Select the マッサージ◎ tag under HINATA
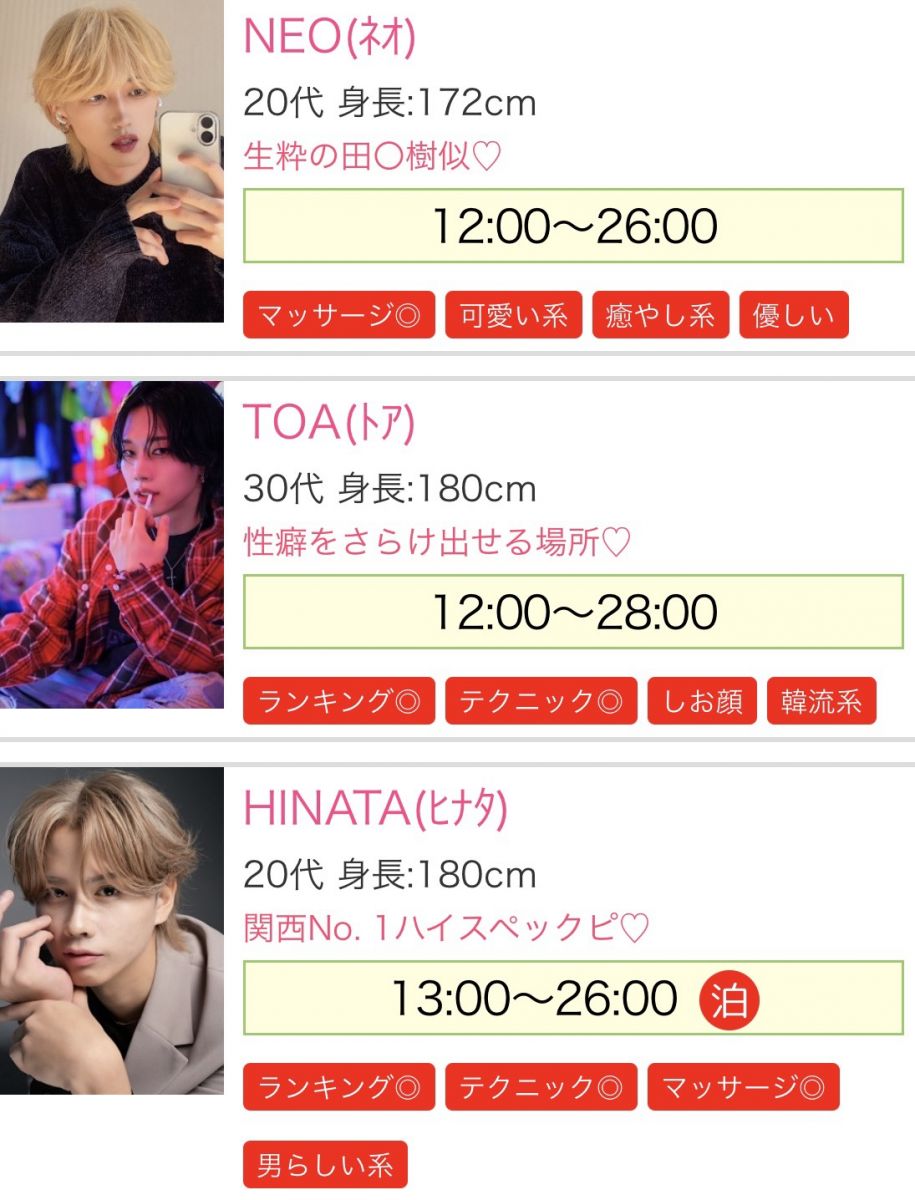This screenshot has width=915, height=1200. [743, 1087]
